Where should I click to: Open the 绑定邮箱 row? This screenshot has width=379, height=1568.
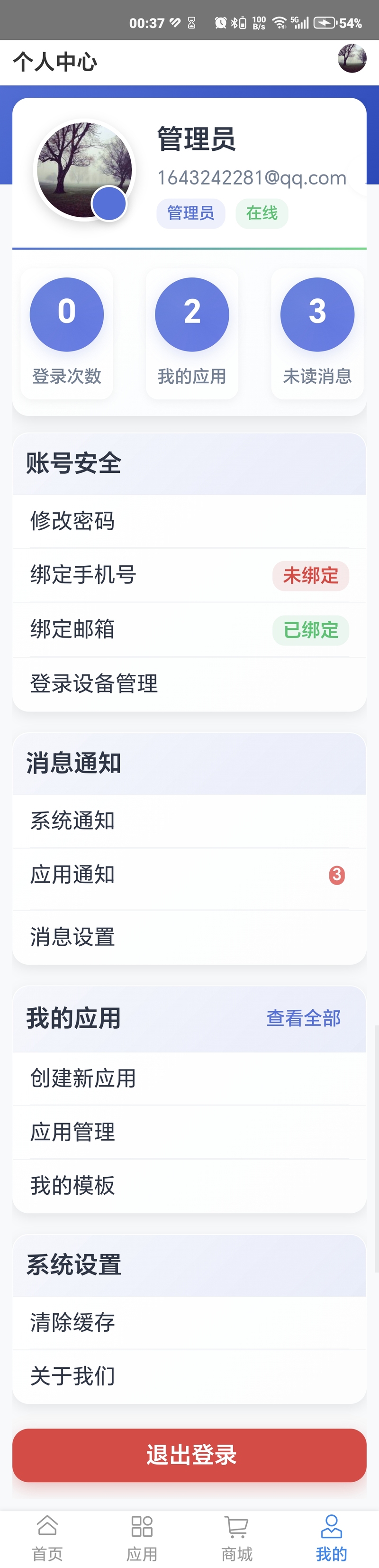coord(189,629)
